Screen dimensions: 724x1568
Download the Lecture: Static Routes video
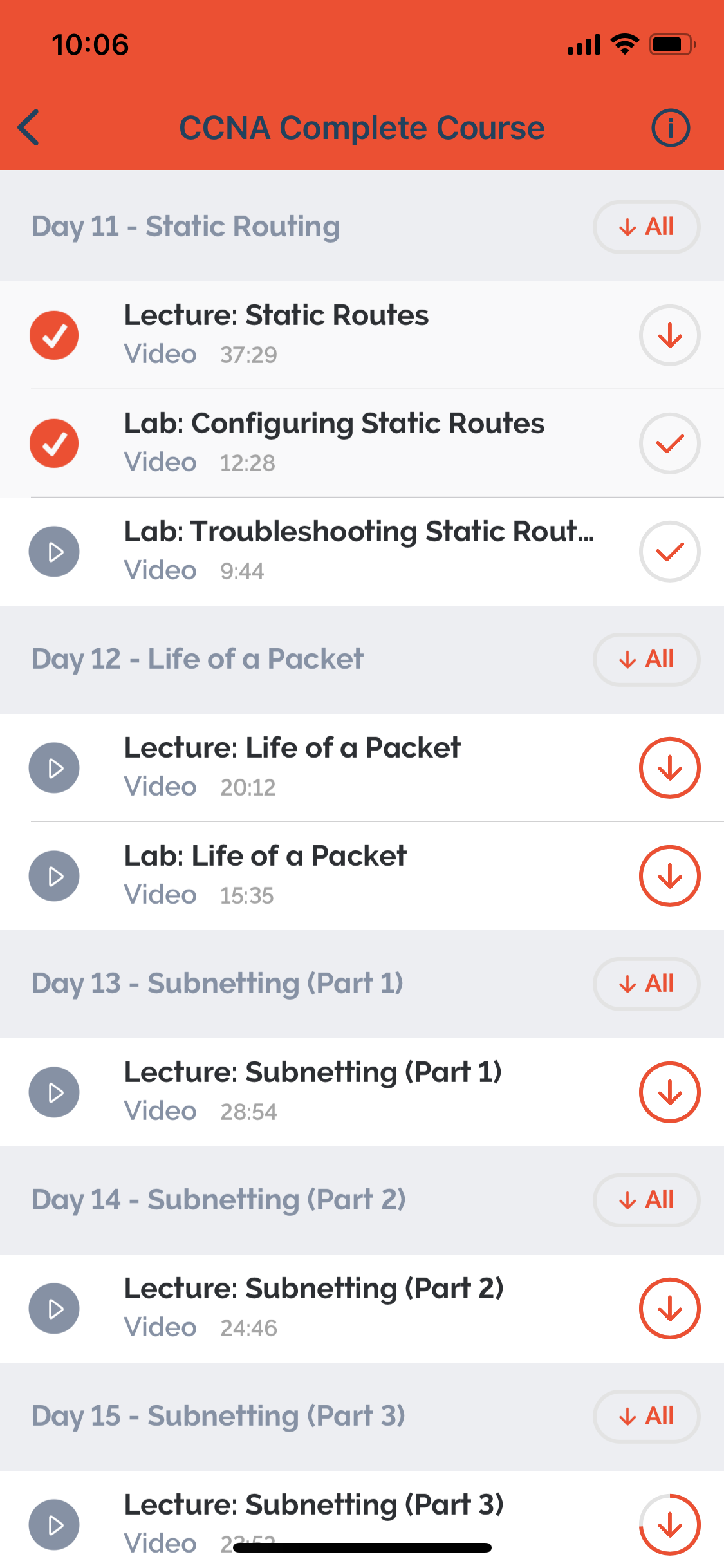coord(669,335)
